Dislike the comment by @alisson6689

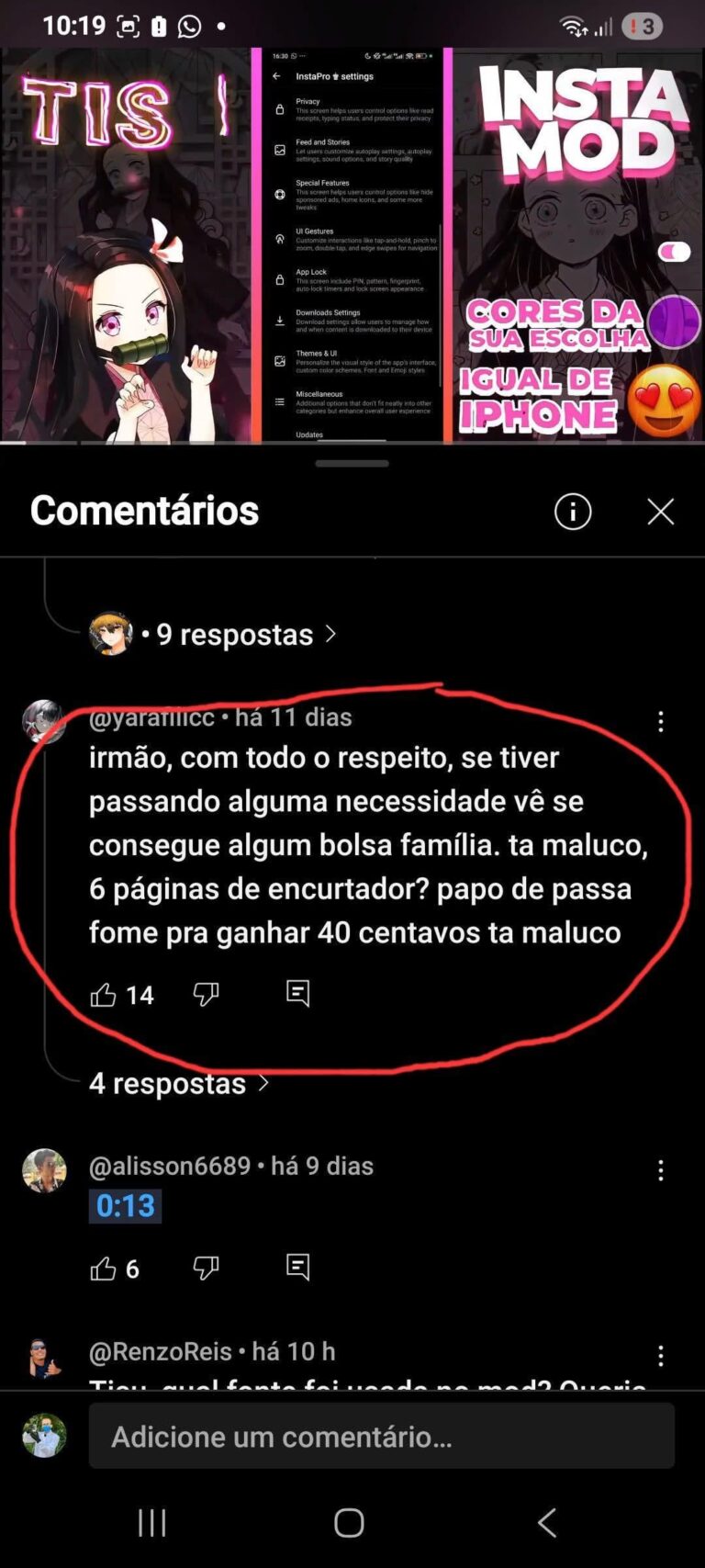pyautogui.click(x=207, y=1269)
